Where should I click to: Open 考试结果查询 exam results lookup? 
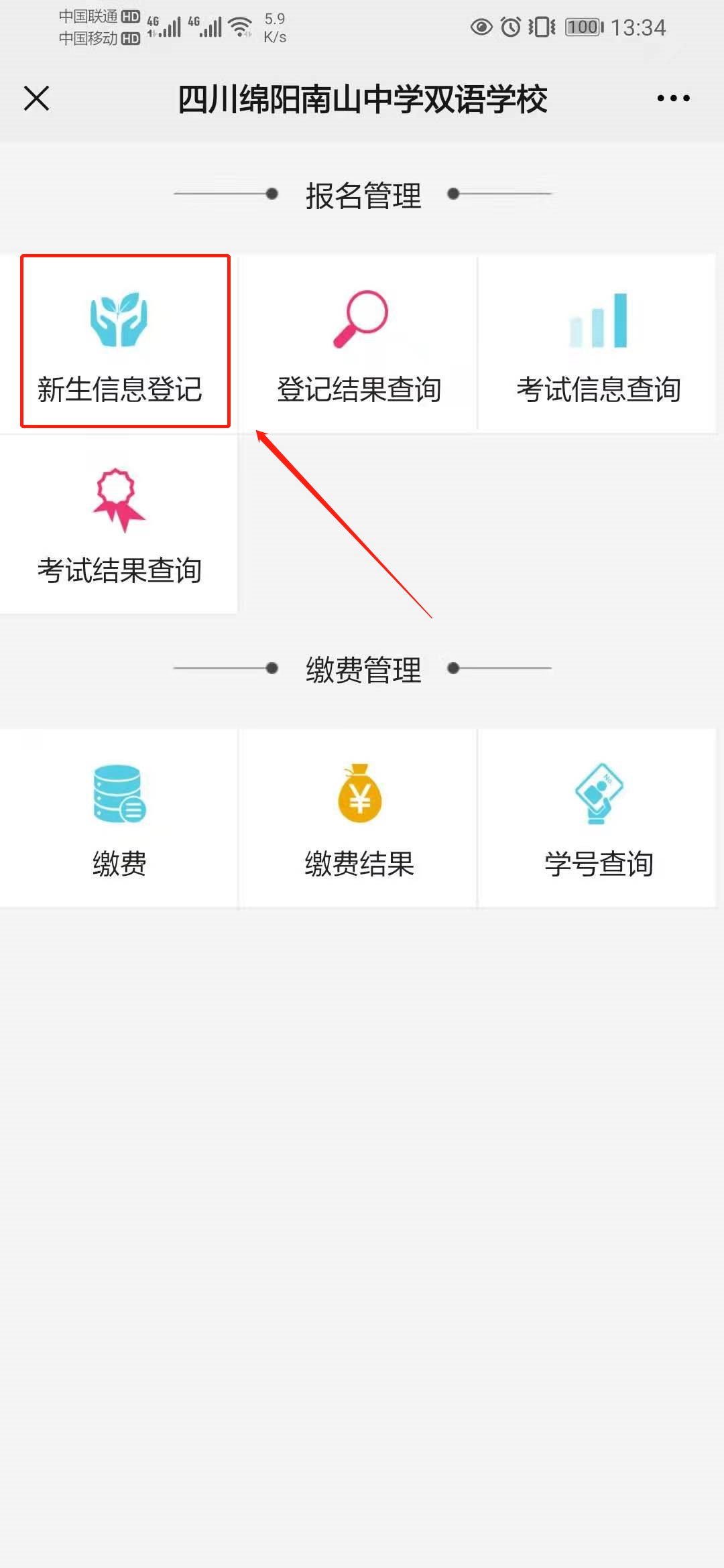119,524
